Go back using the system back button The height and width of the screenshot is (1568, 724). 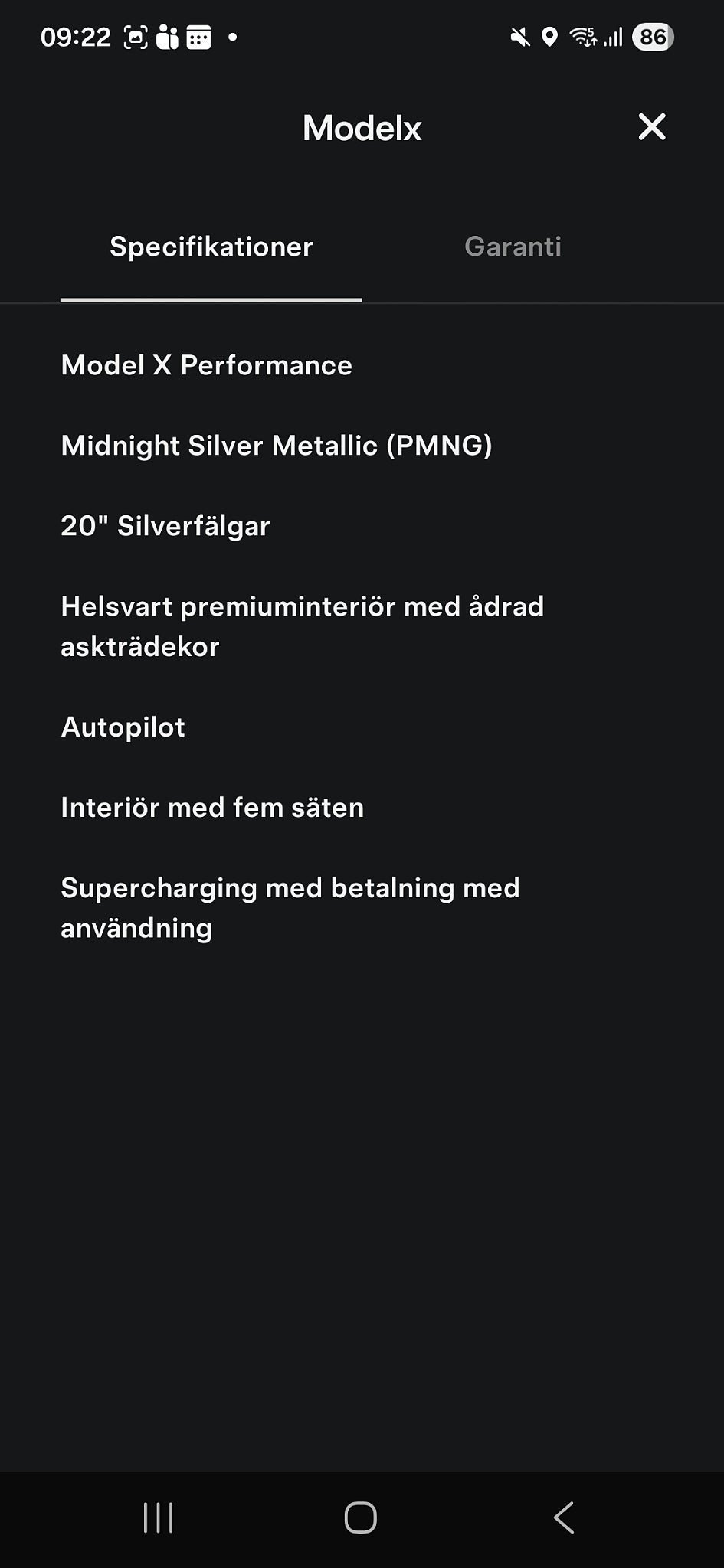pos(564,1517)
